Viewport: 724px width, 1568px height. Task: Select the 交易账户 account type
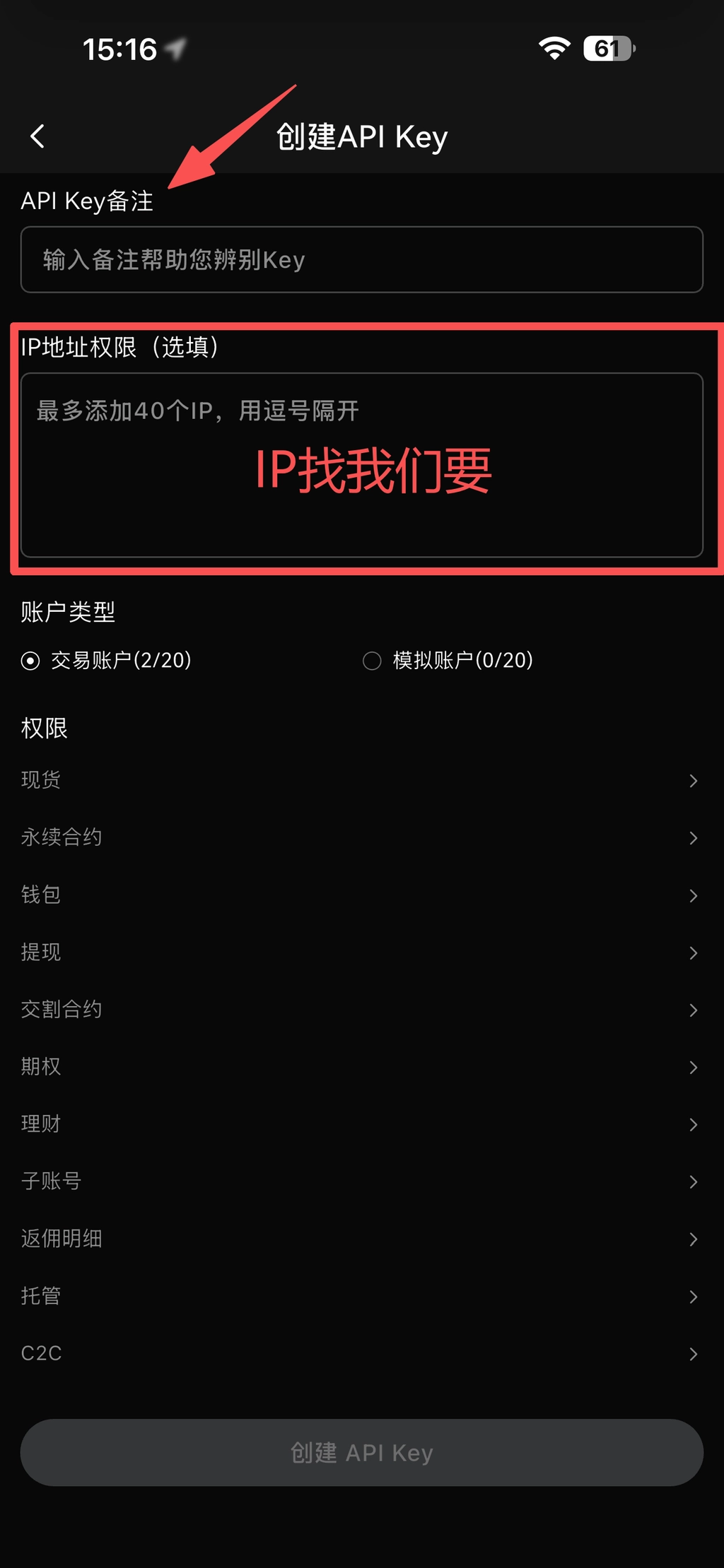tap(31, 661)
